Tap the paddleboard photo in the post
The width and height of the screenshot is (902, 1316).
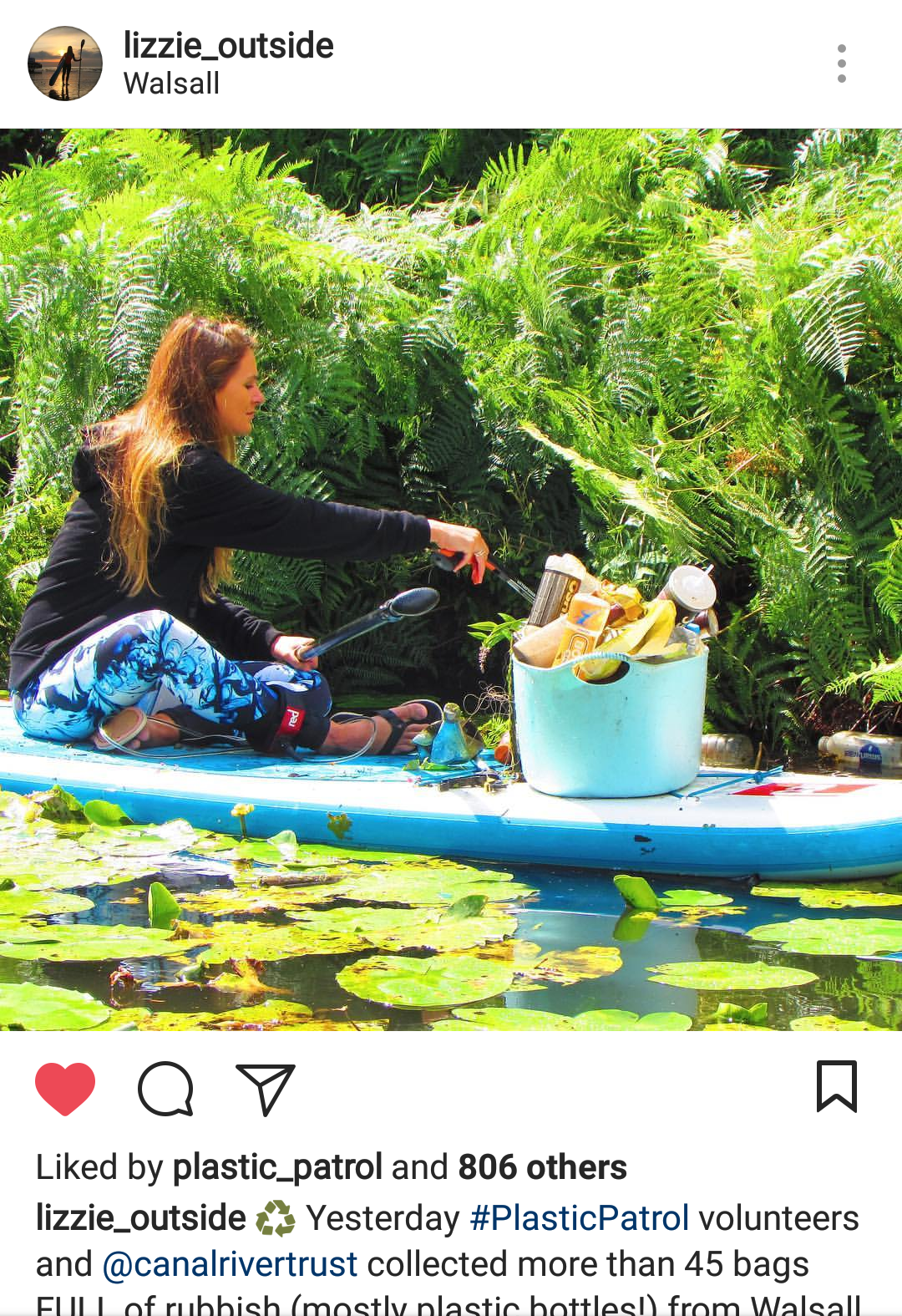tap(451, 579)
